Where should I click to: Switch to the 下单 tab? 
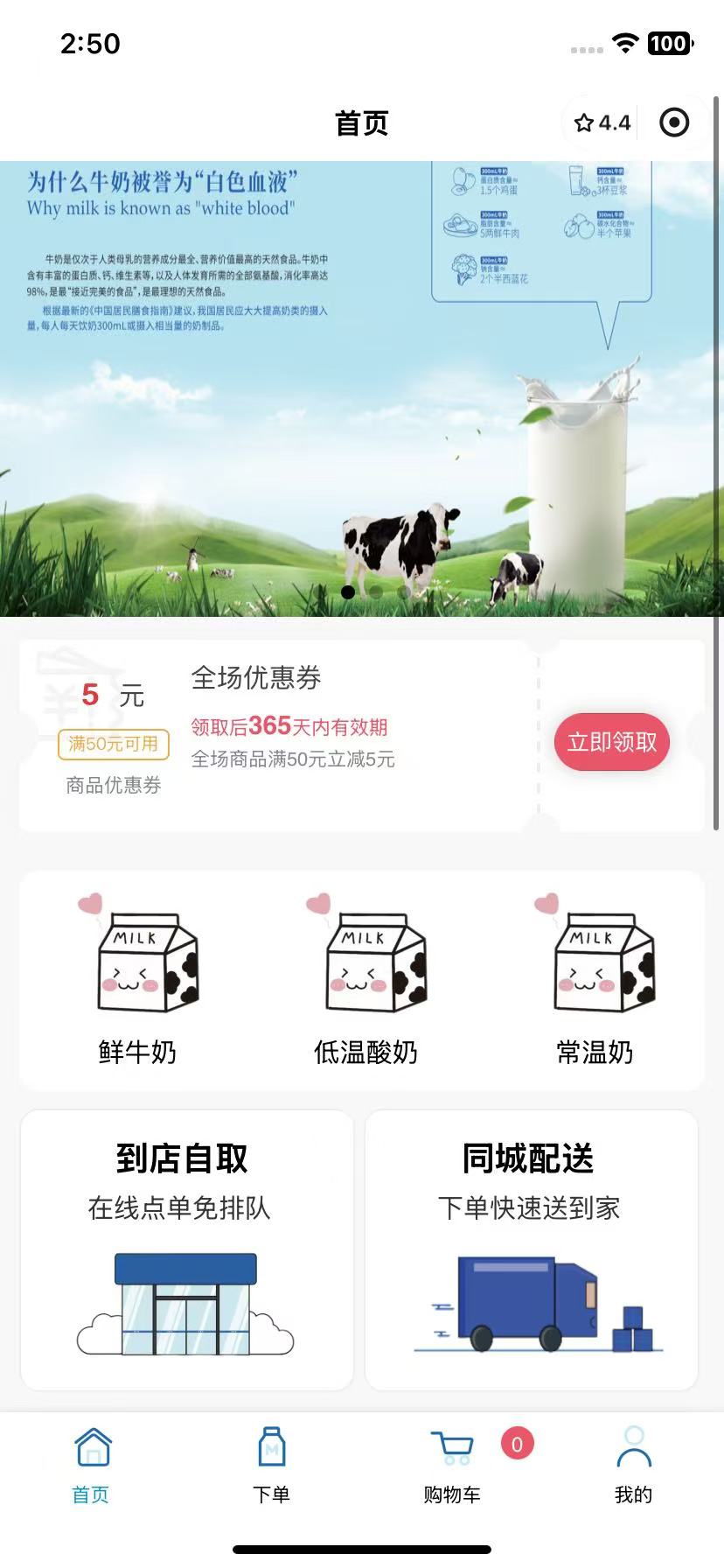[271, 1465]
